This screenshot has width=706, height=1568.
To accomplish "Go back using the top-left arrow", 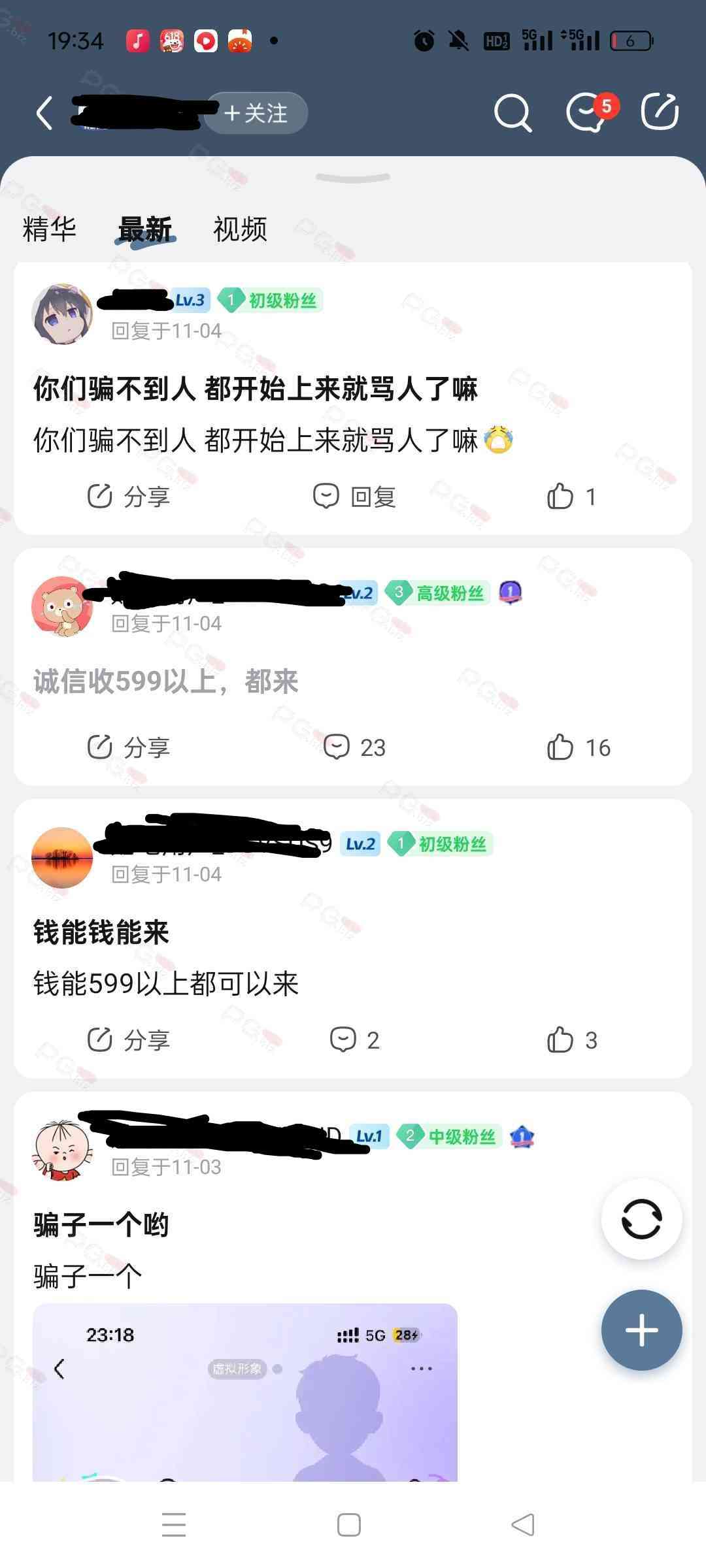I will coord(44,113).
